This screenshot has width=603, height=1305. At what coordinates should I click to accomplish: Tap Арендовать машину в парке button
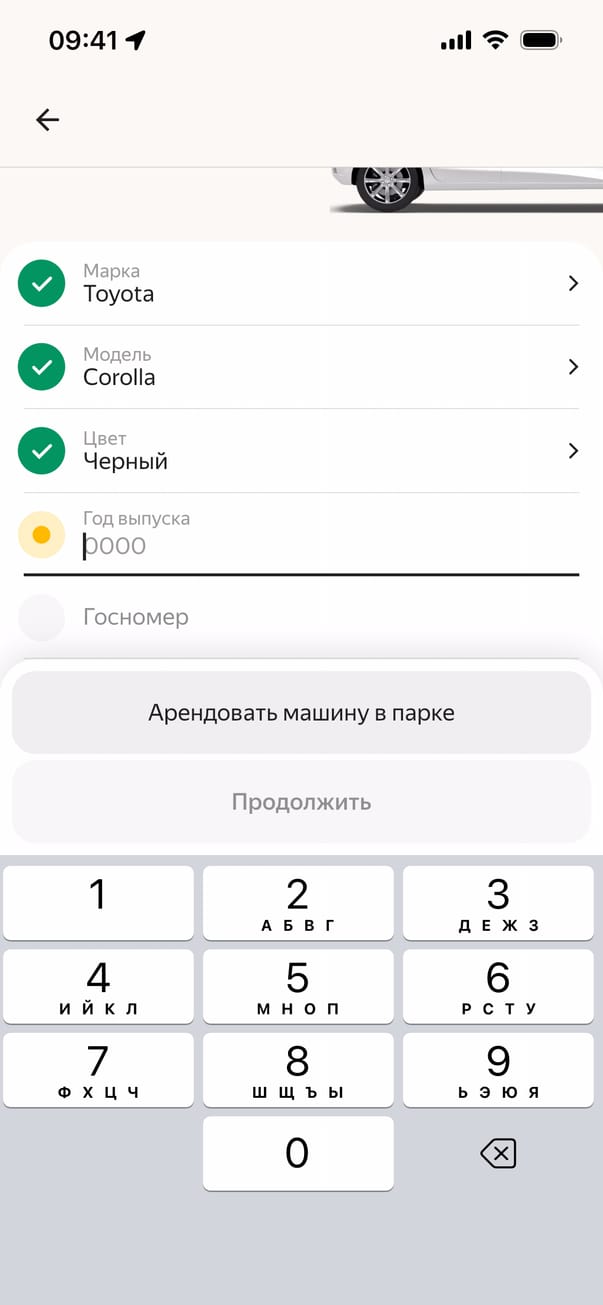click(x=301, y=713)
